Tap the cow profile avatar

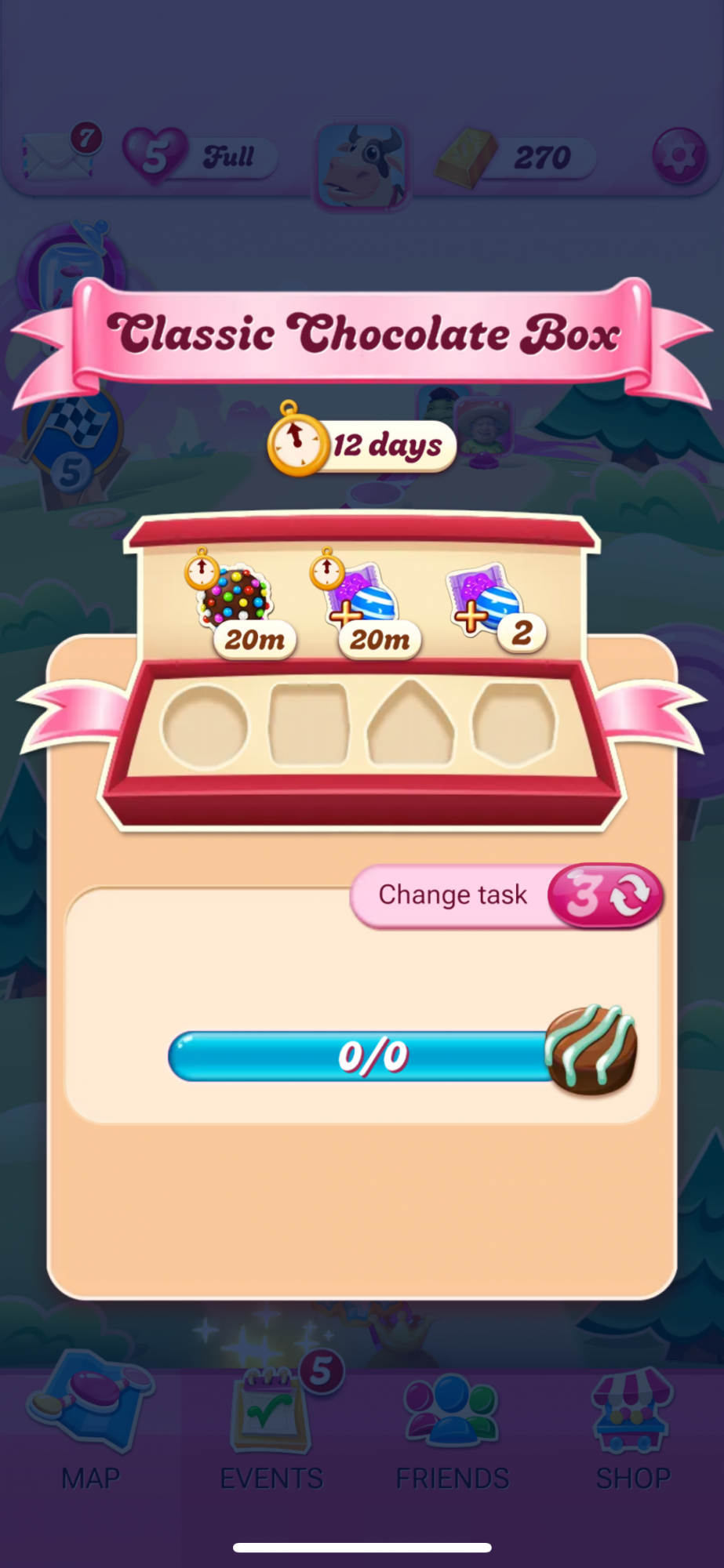pos(362,166)
